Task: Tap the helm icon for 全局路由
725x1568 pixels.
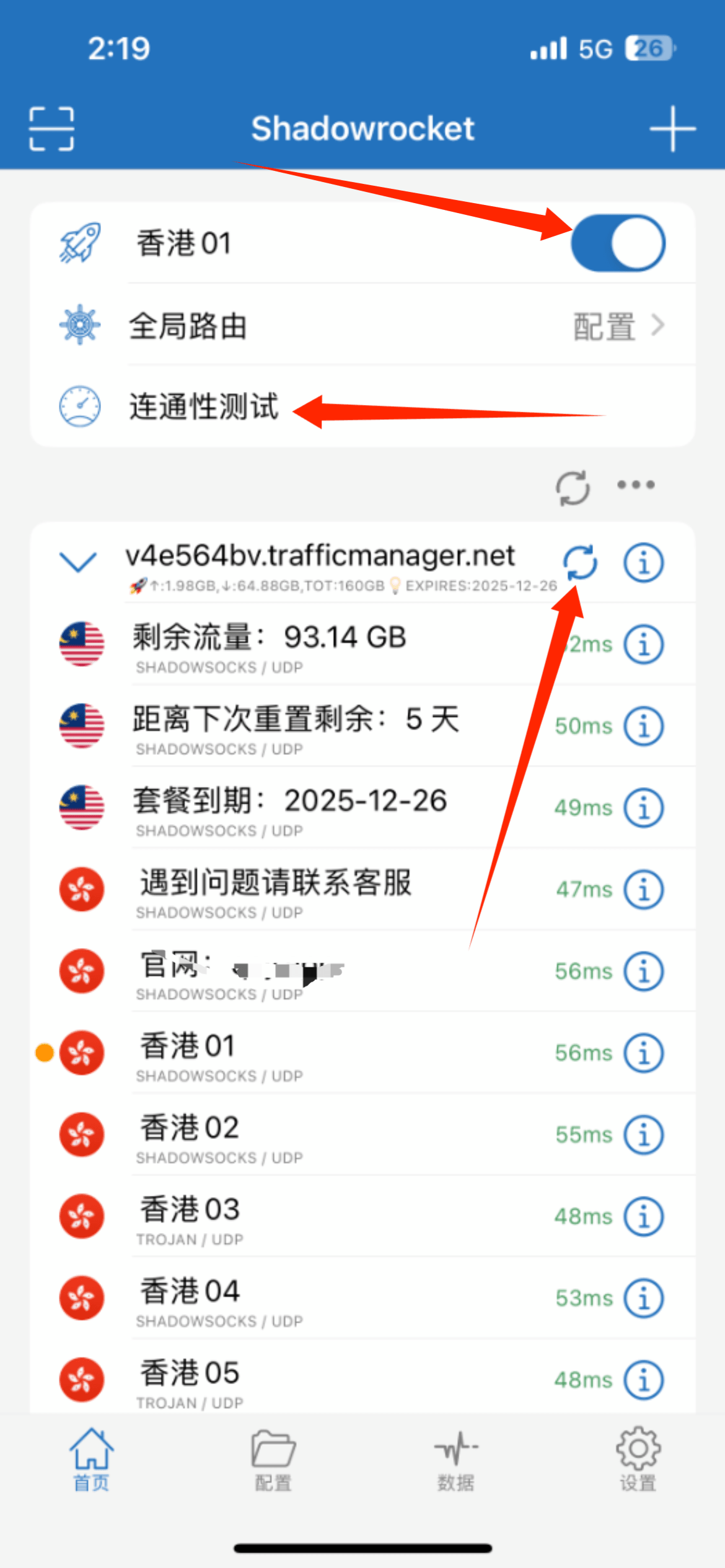Action: pos(81,324)
